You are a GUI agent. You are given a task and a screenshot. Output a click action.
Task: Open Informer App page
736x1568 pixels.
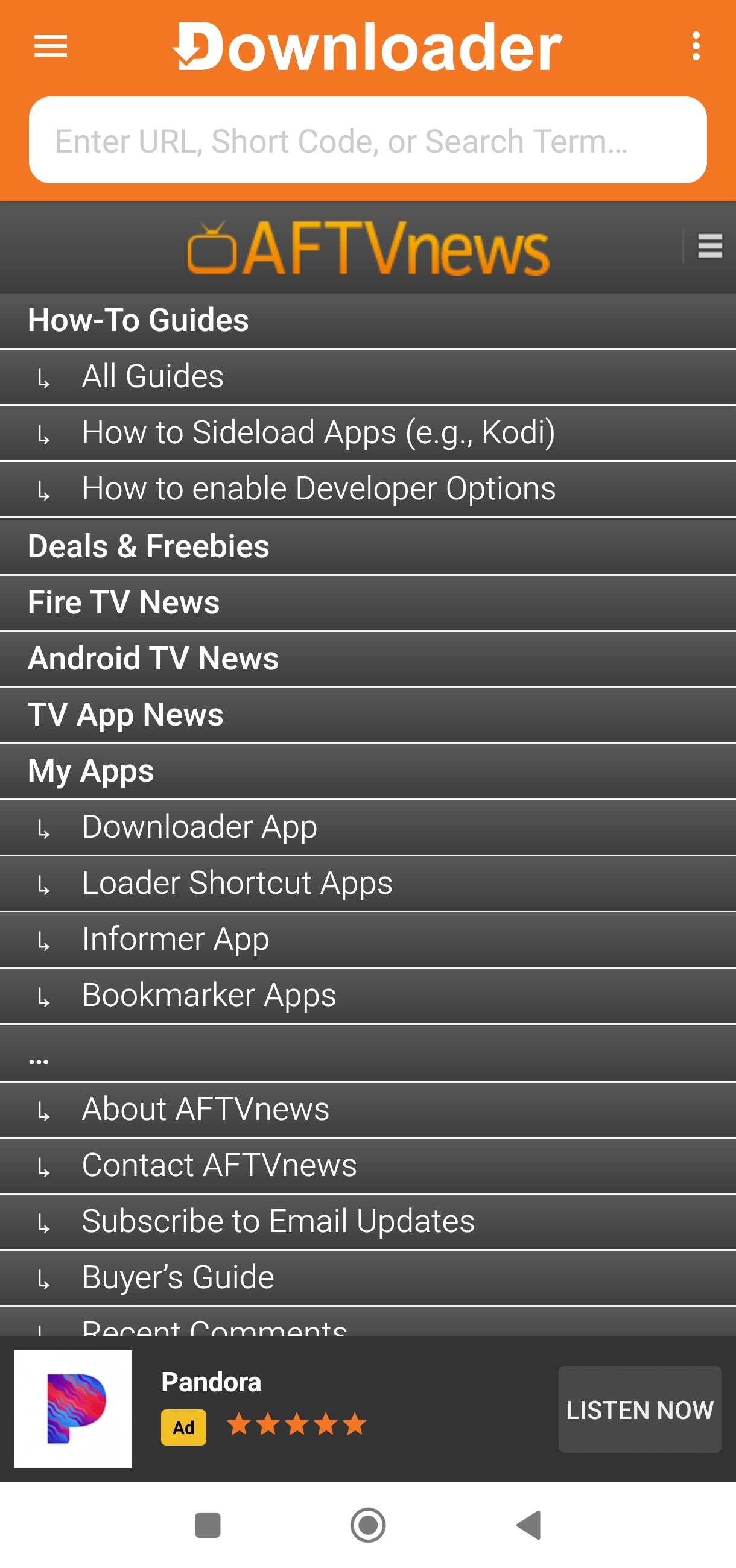[x=176, y=939]
